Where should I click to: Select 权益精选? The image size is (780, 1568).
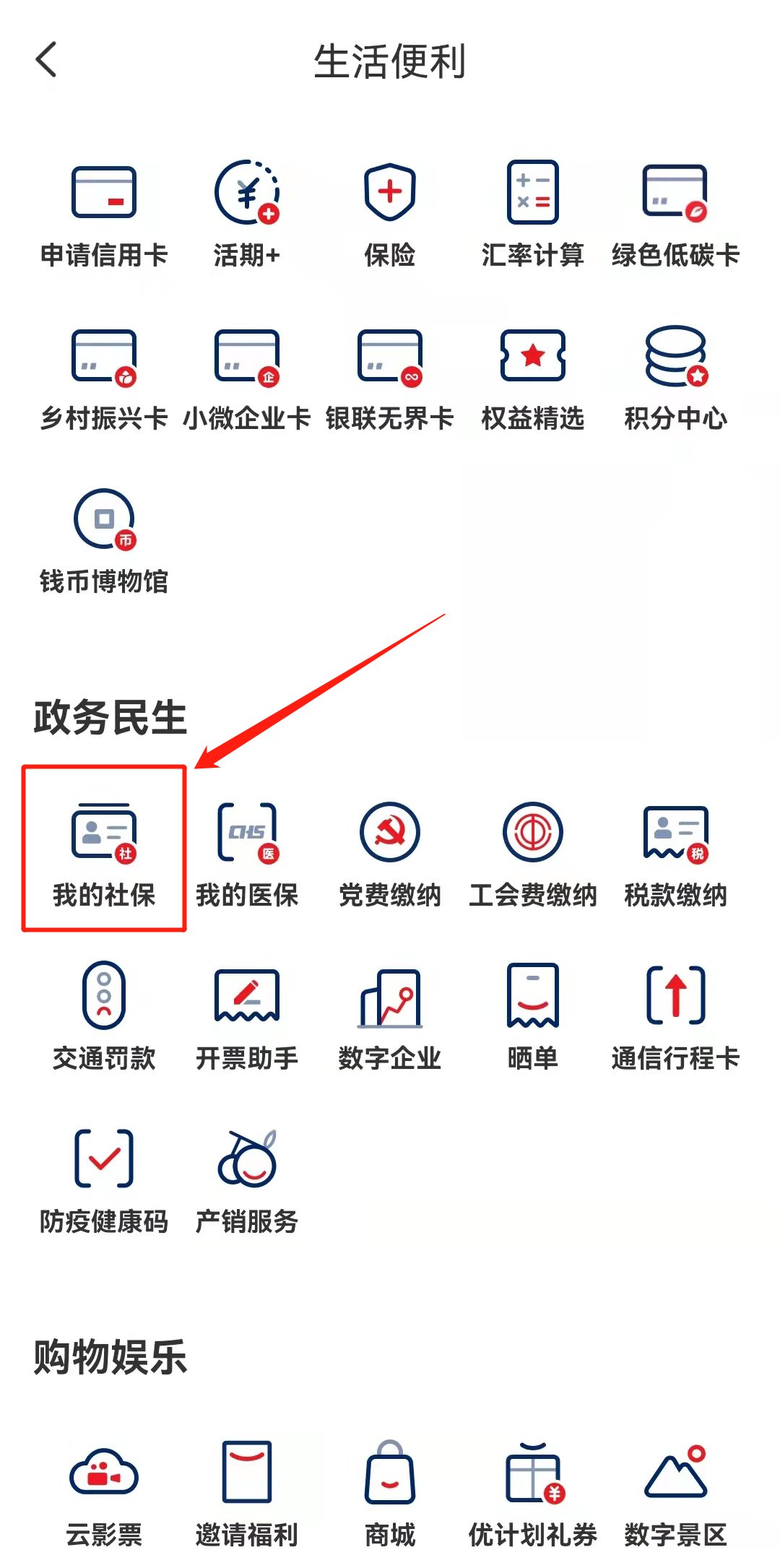533,378
